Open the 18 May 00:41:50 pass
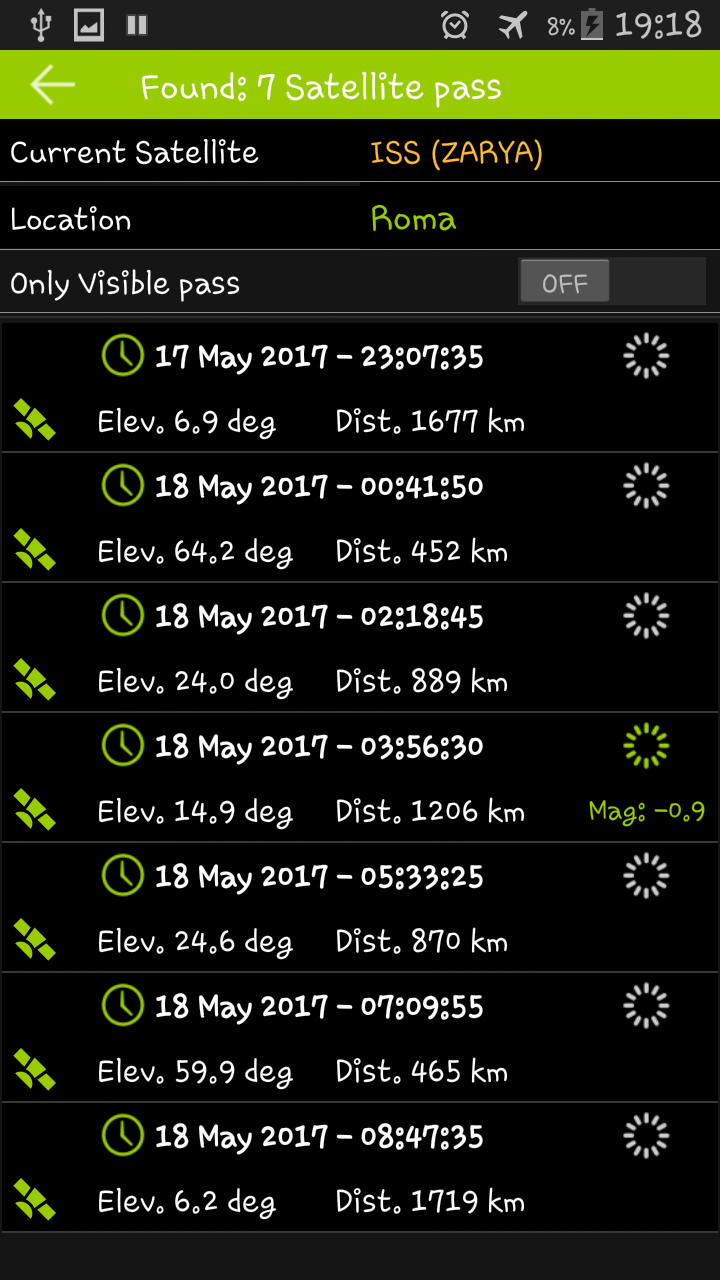 360,518
